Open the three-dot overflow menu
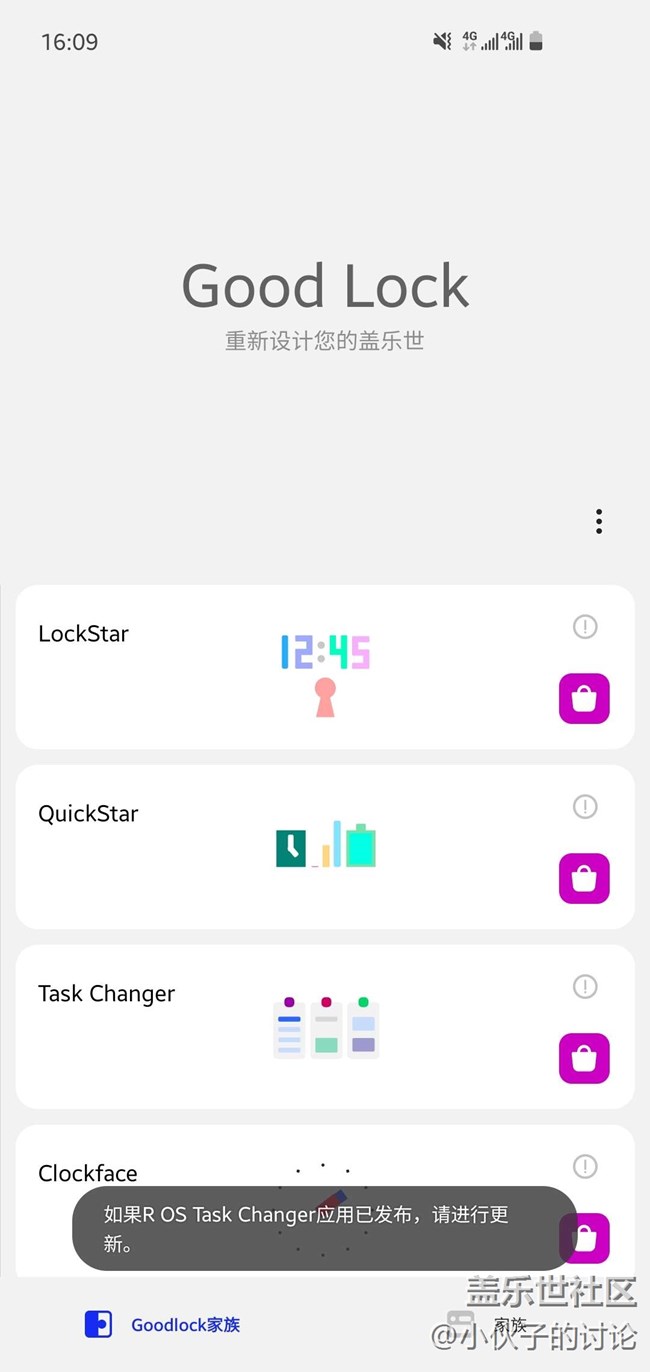Viewport: 650px width, 1372px height. 598,521
